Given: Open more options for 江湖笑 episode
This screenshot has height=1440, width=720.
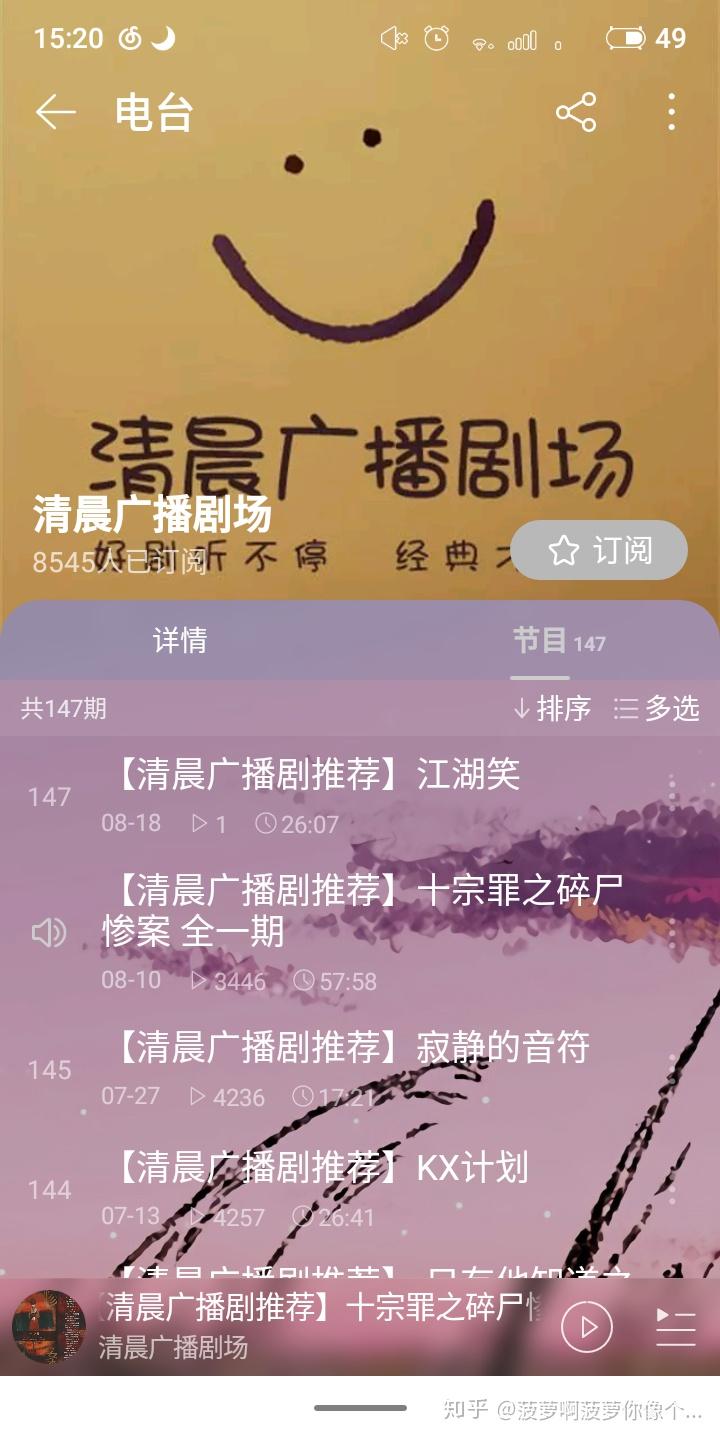Looking at the screenshot, I should pos(672,795).
